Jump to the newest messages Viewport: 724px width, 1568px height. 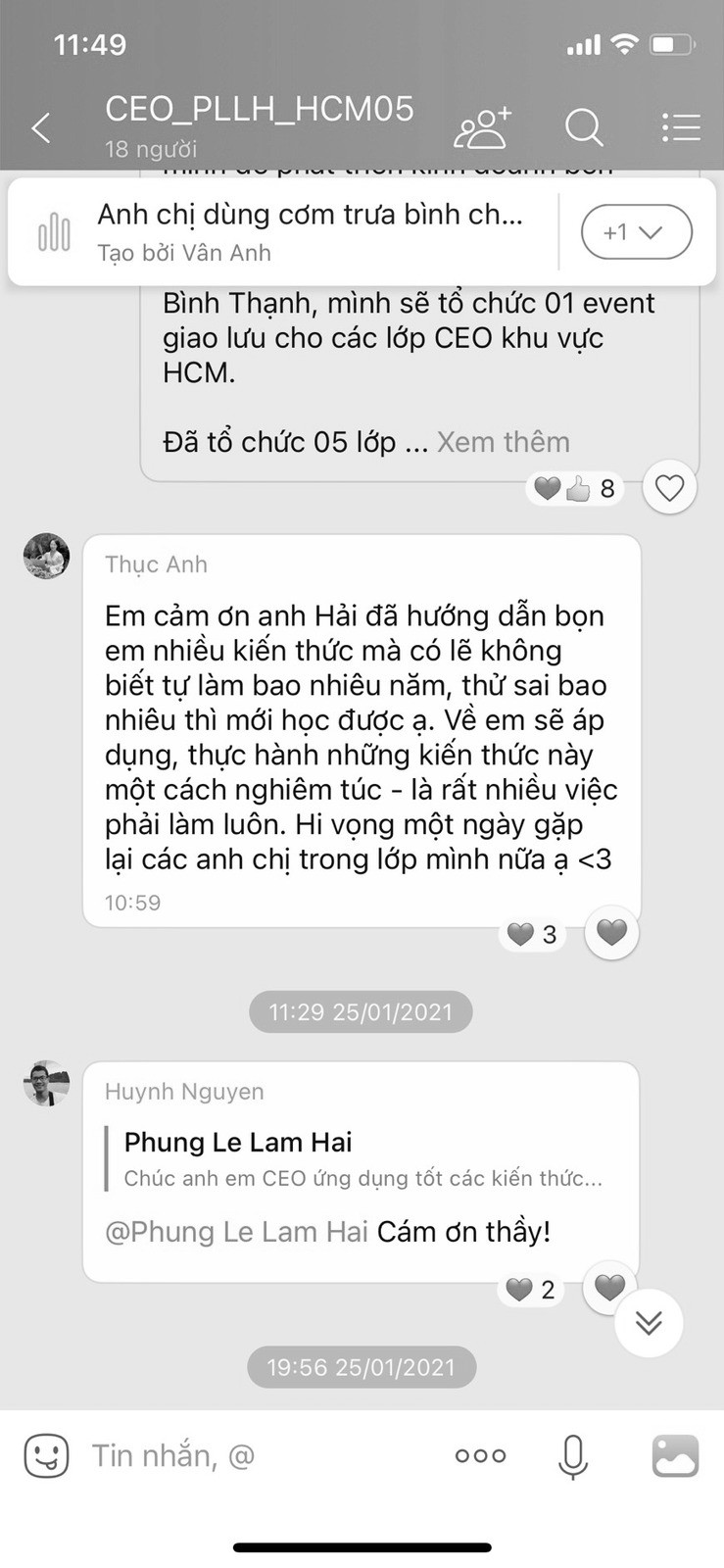(x=649, y=1323)
